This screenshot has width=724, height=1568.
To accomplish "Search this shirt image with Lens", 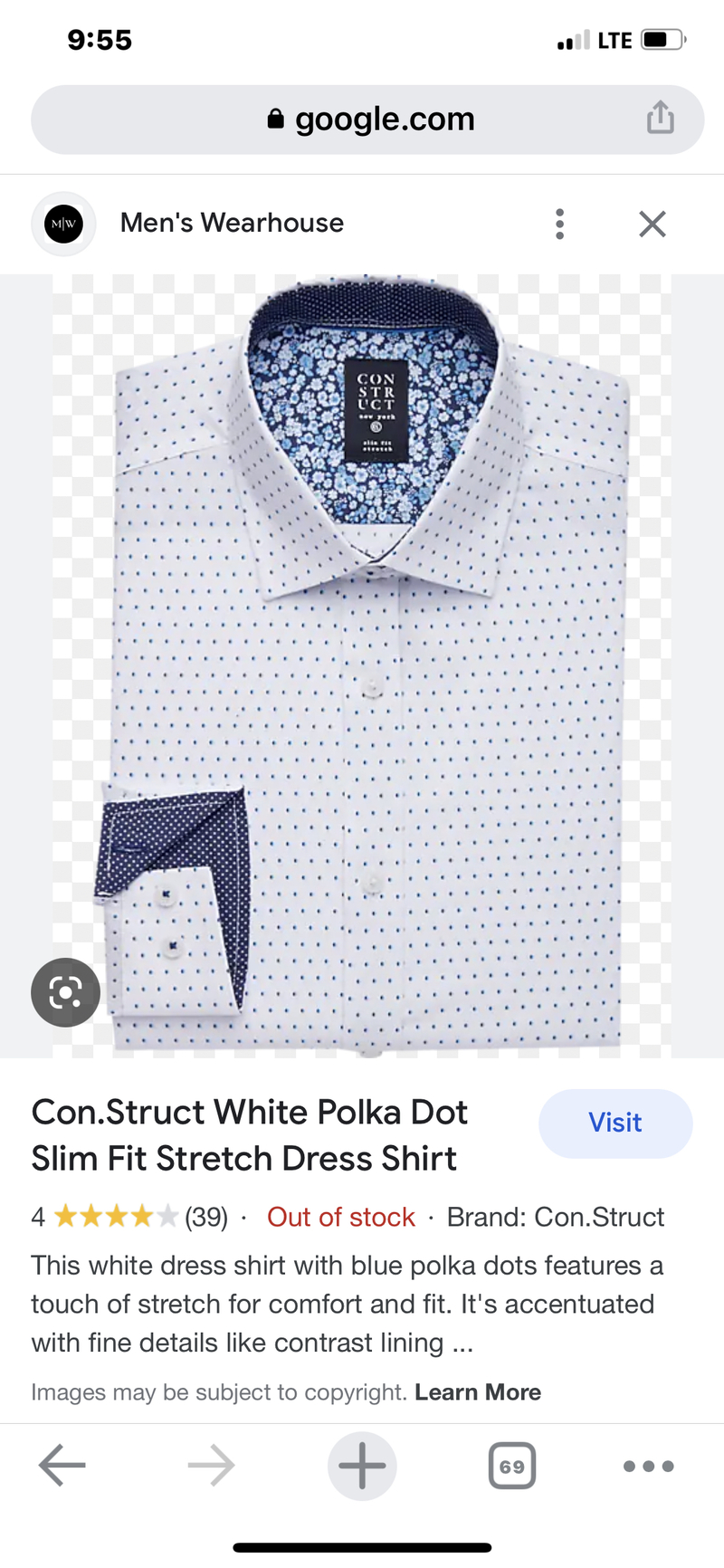I will 65,992.
